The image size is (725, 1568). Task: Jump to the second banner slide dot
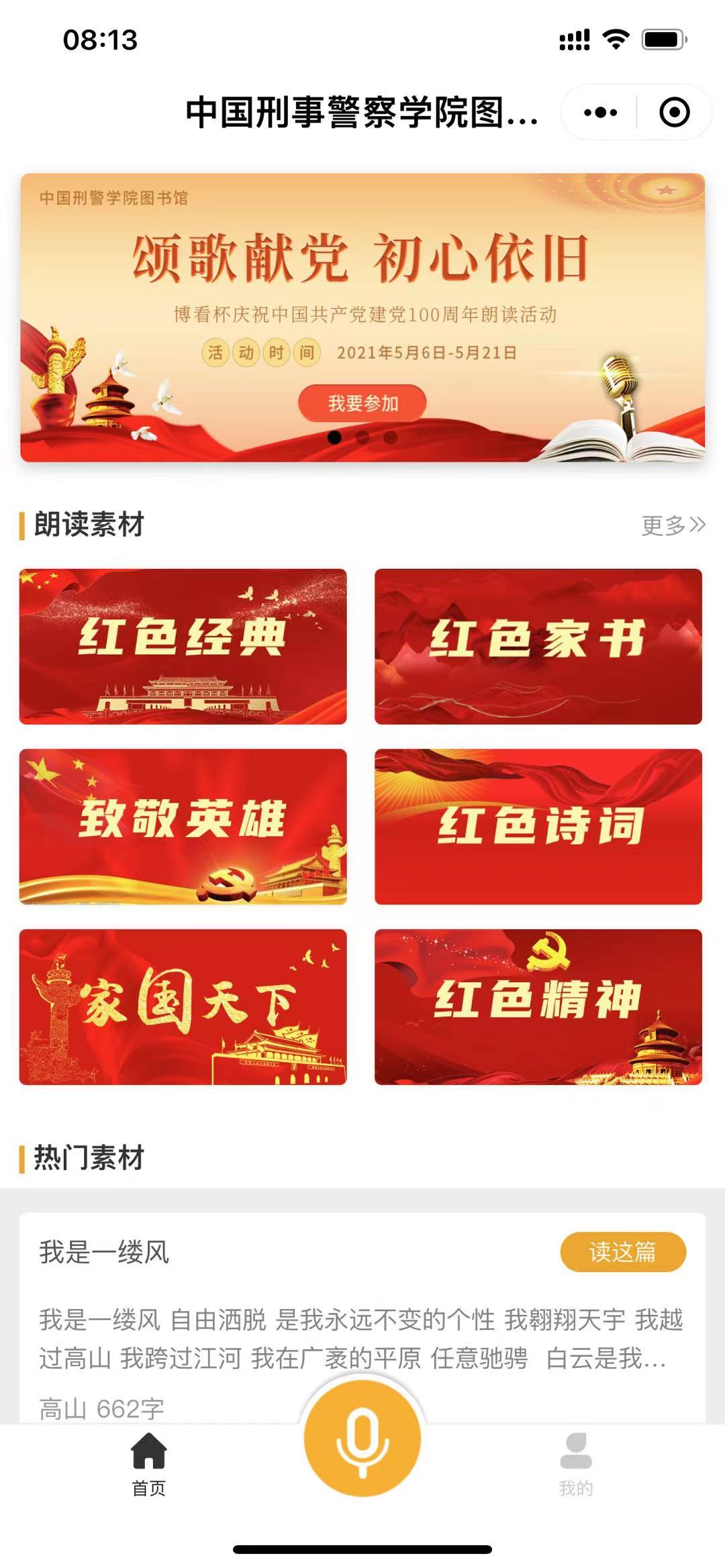point(362,437)
